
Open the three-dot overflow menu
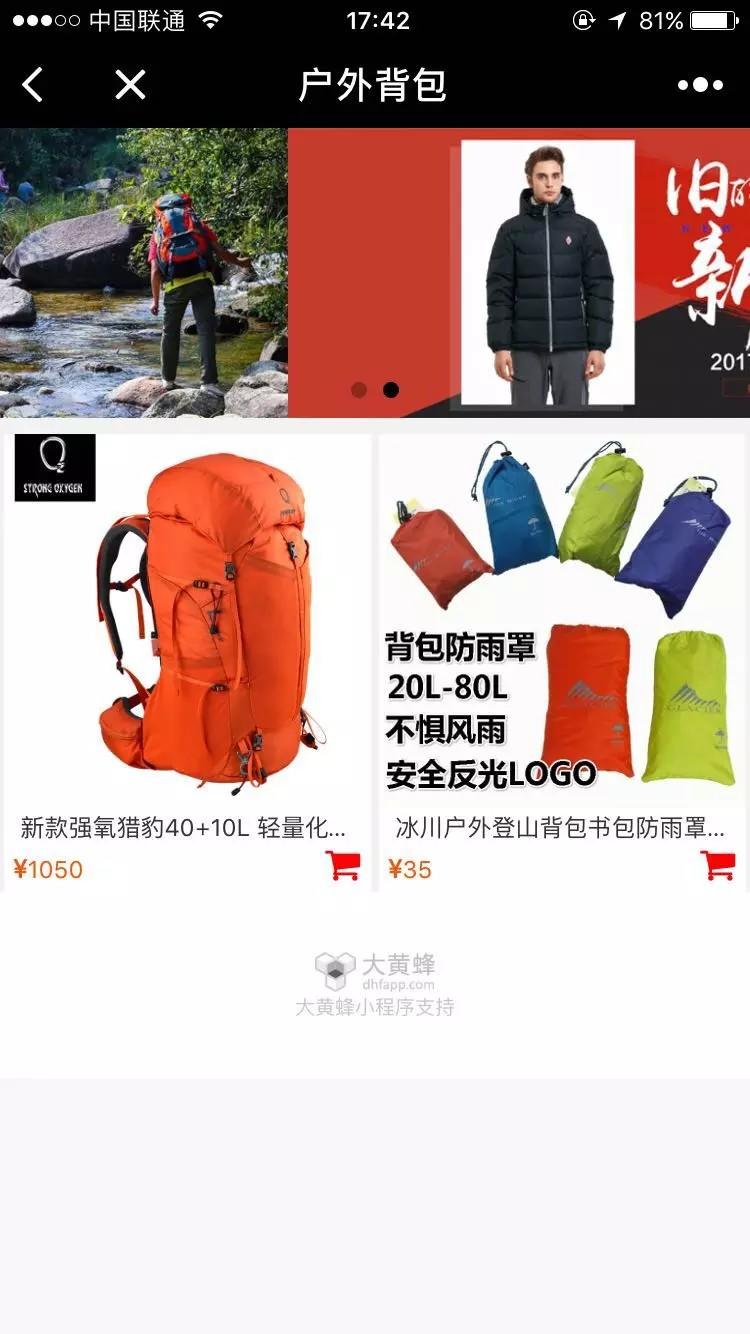(x=700, y=85)
